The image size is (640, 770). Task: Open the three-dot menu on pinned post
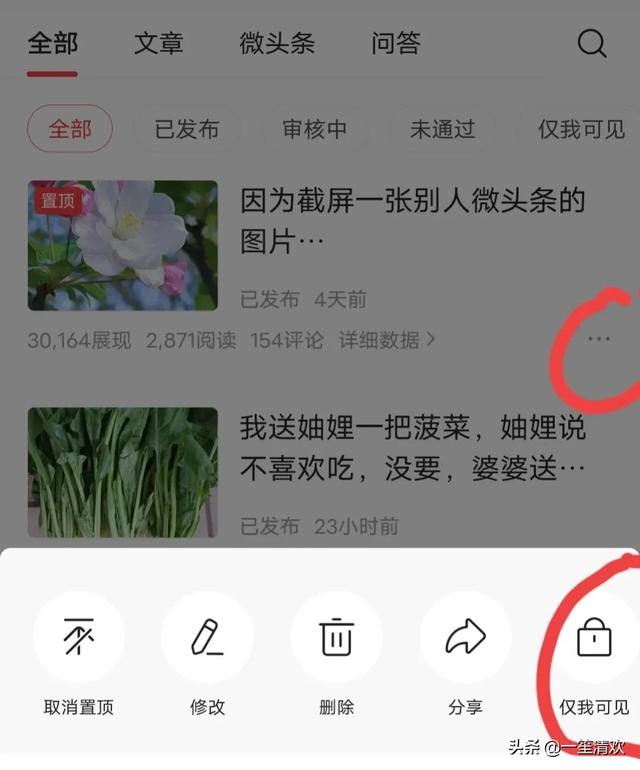click(599, 340)
